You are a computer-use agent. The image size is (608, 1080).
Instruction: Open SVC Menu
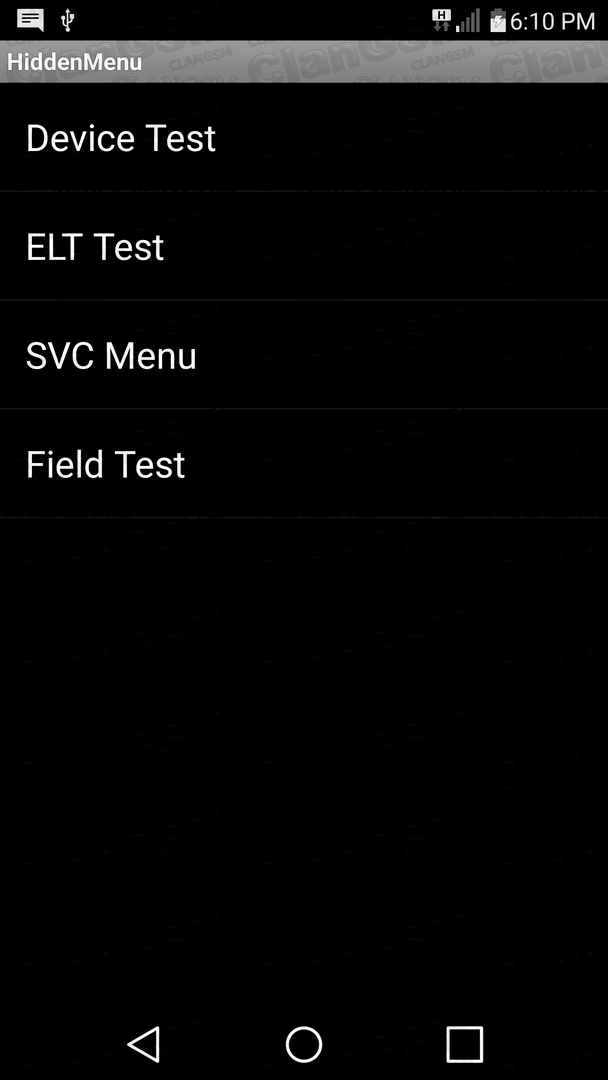tap(304, 355)
